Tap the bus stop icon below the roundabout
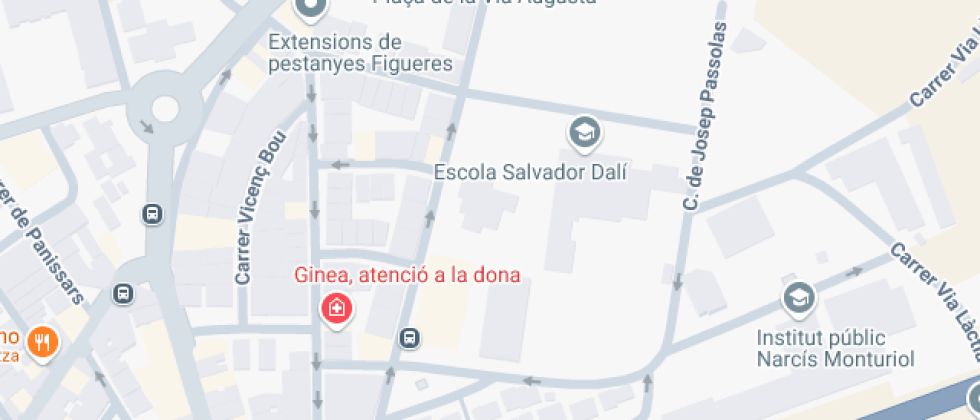Image resolution: width=980 pixels, height=420 pixels. click(x=152, y=215)
